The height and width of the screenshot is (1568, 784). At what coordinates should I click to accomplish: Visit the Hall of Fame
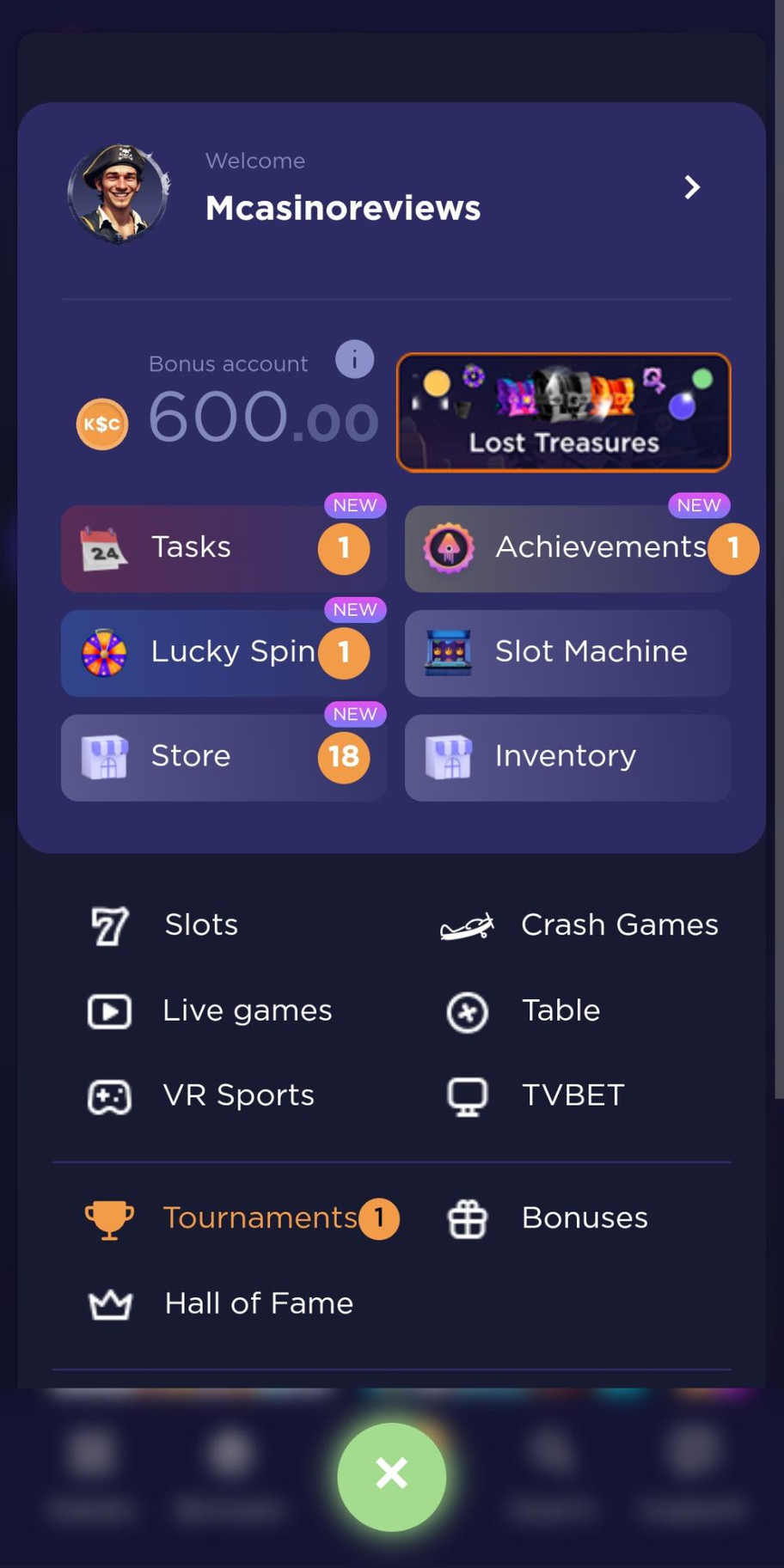258,1304
